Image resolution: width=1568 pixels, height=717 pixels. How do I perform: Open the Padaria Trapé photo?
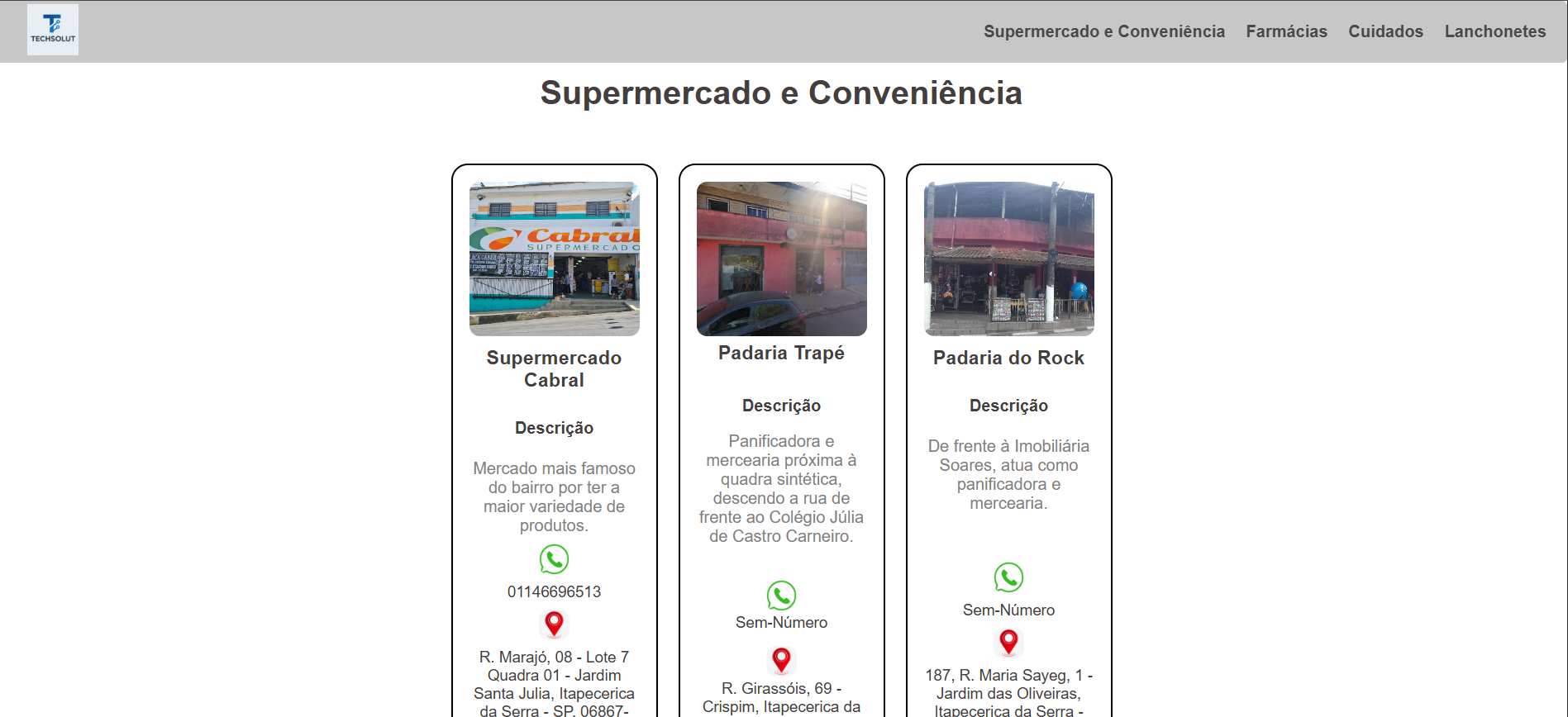pyautogui.click(x=781, y=259)
